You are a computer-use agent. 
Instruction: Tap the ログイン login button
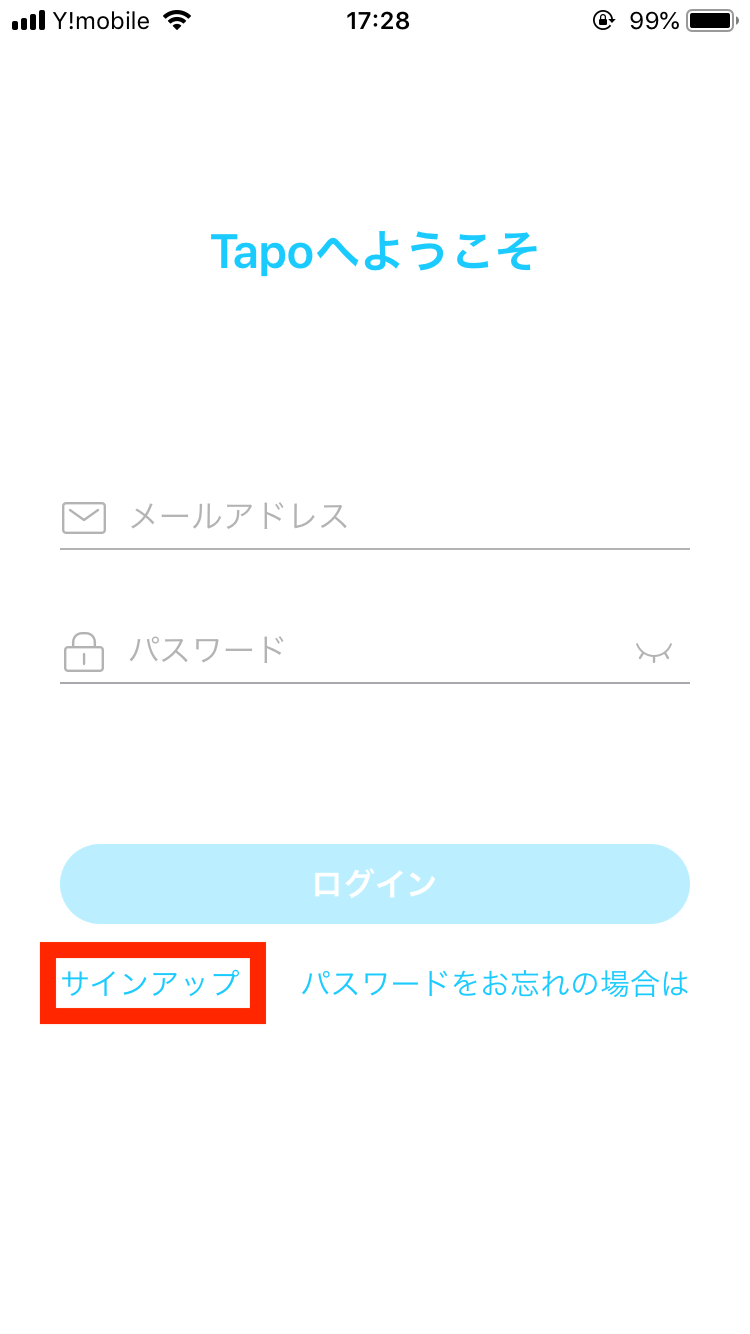(x=375, y=884)
